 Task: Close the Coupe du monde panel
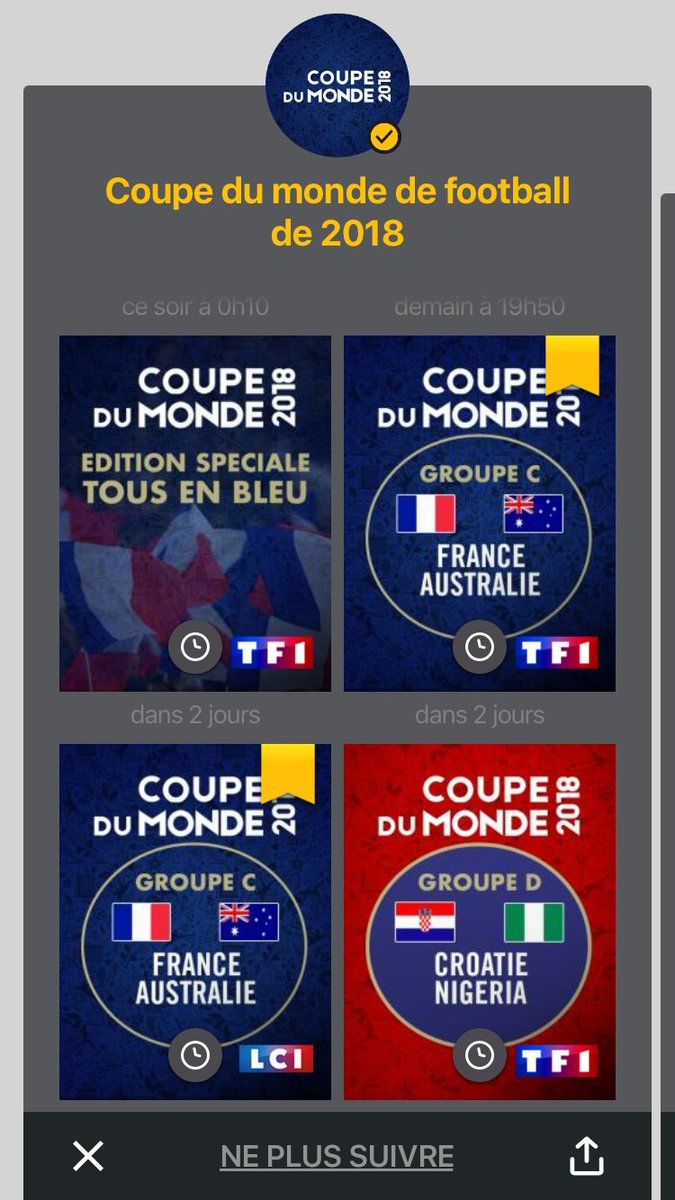[x=88, y=1157]
